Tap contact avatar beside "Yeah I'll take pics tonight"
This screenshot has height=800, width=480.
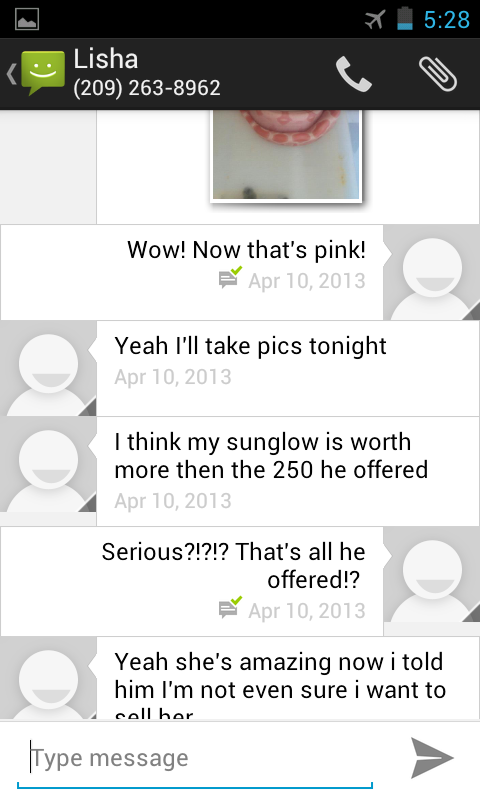[48, 368]
